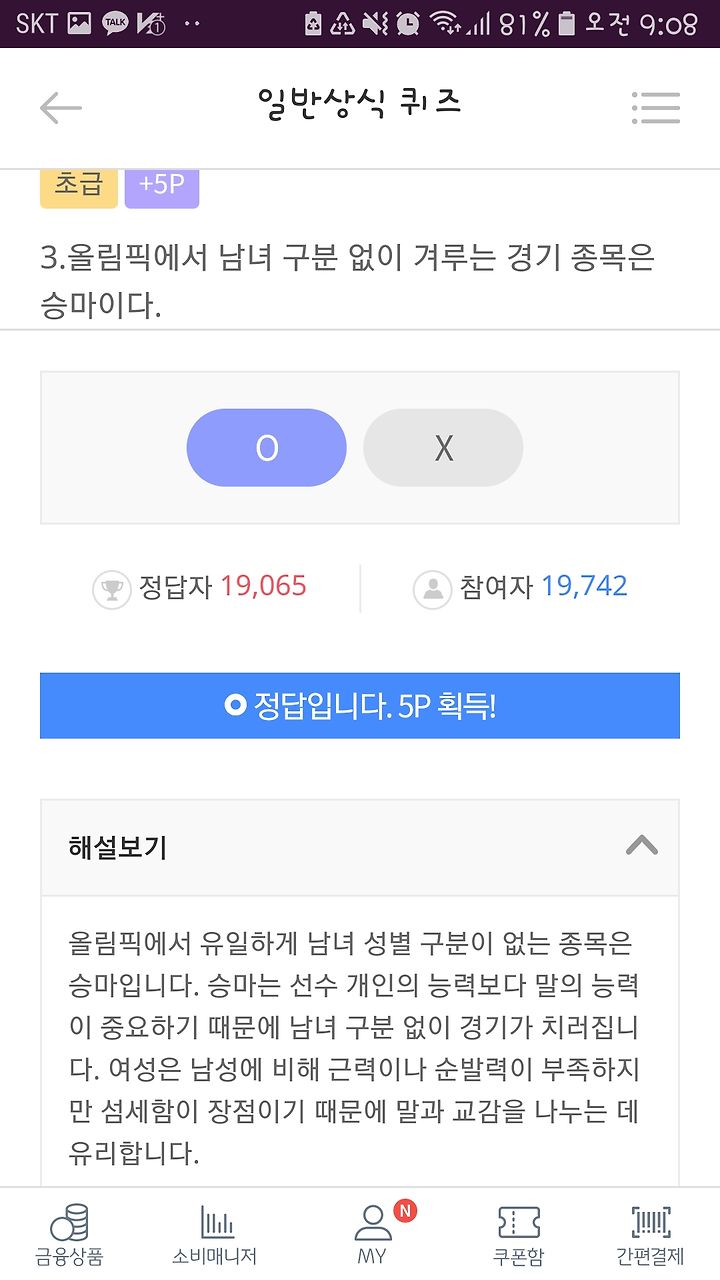
Task: Open the 간편결제 tab
Action: point(651,1235)
